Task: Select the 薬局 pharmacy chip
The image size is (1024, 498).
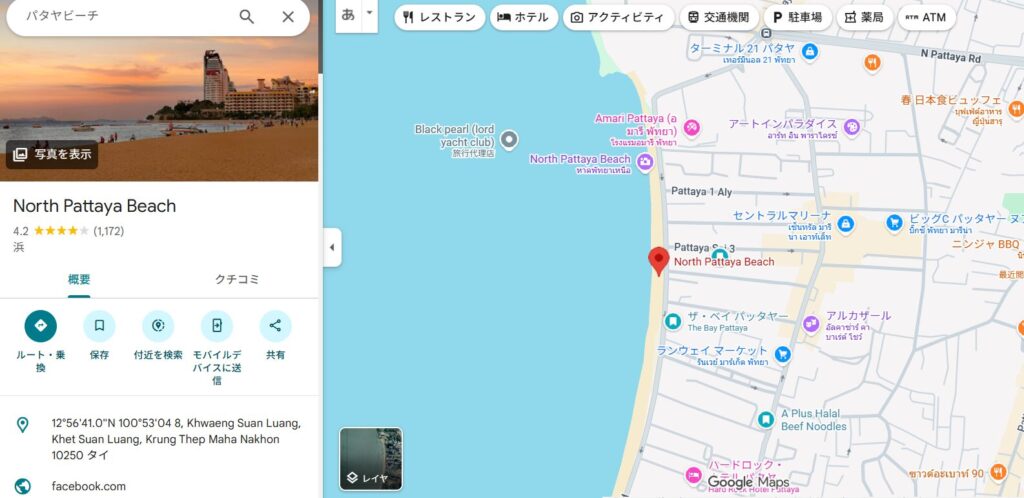Action: [864, 17]
